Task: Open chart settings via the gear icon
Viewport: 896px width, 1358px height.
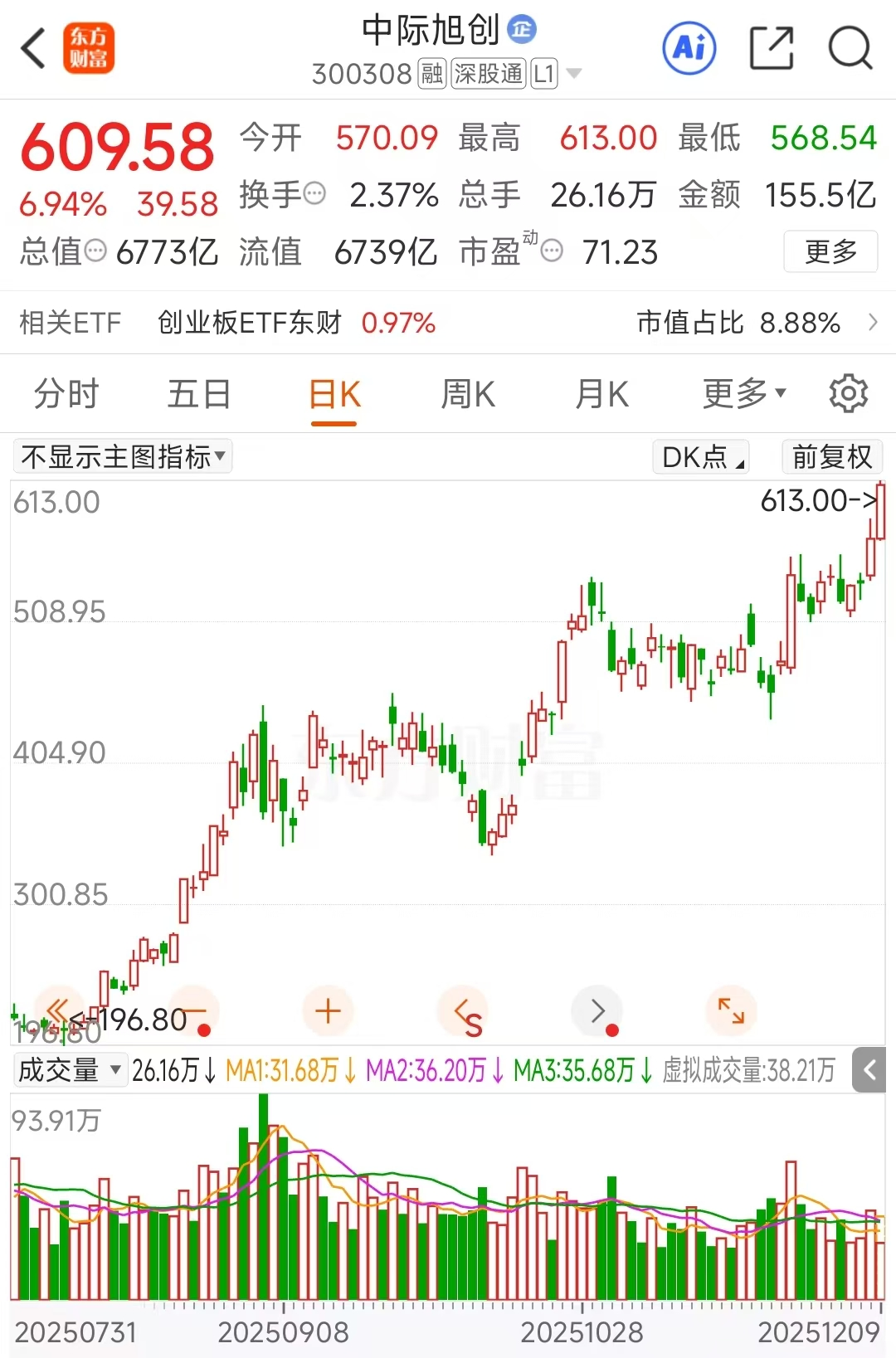Action: coord(847,394)
